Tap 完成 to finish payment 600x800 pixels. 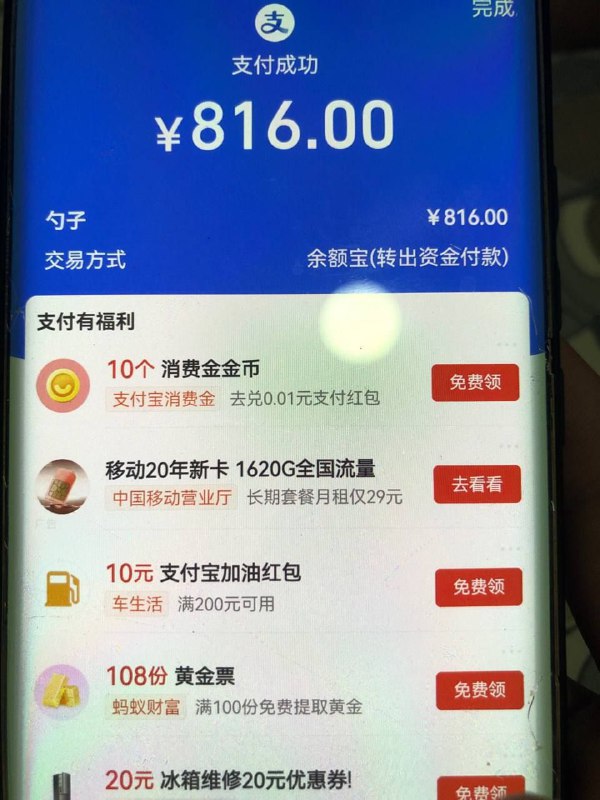[x=492, y=8]
